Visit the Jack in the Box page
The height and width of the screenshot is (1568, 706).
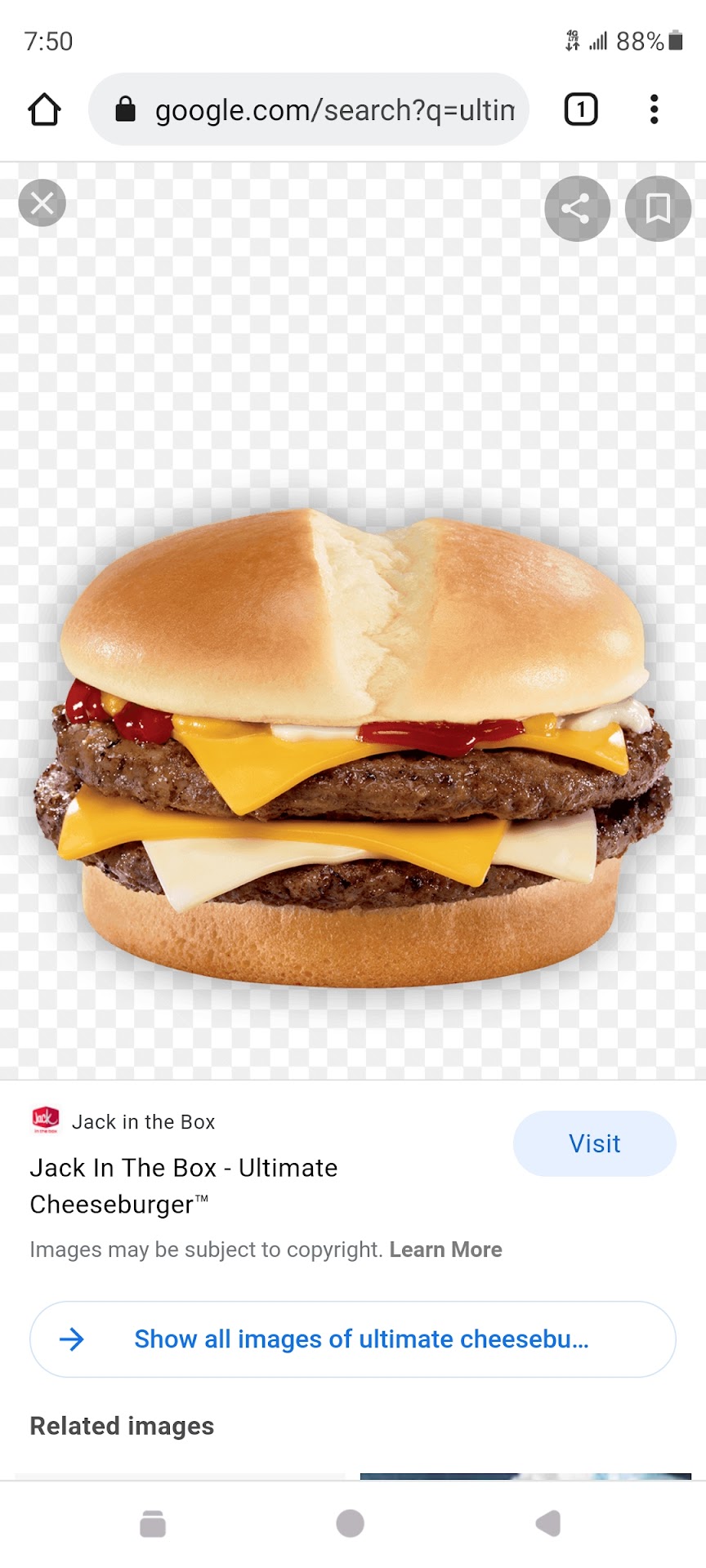(x=594, y=1143)
